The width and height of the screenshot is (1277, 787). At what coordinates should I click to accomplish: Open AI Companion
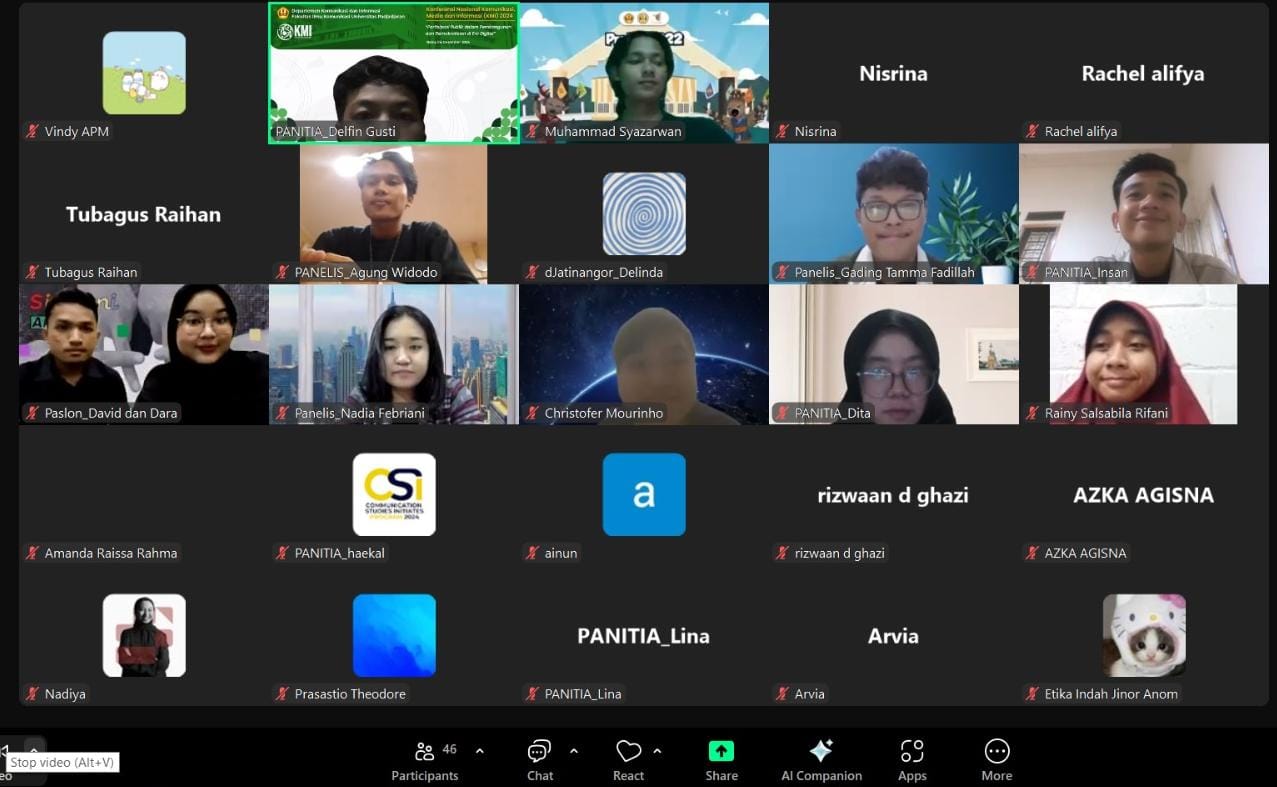click(x=821, y=760)
